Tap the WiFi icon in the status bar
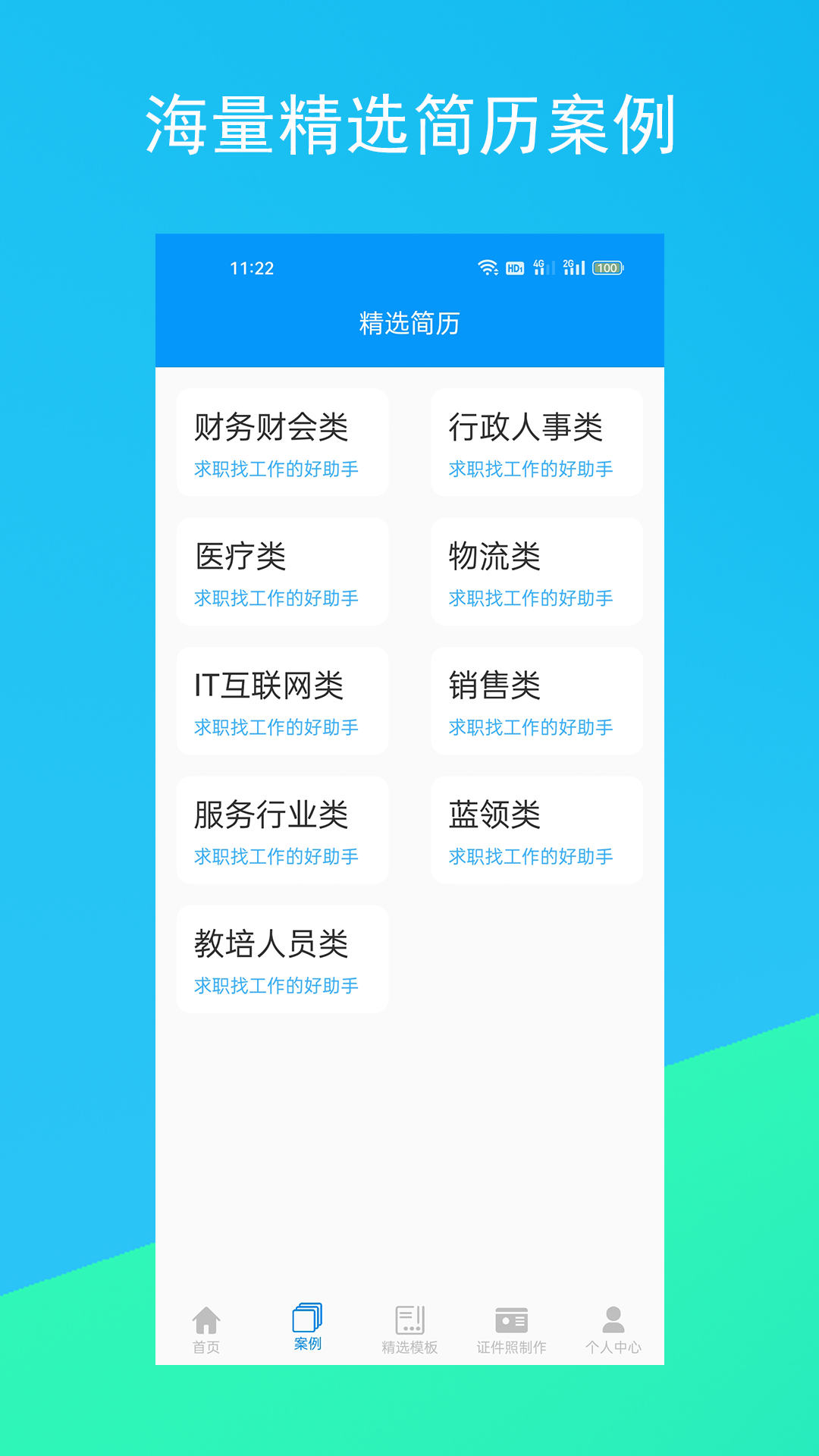The image size is (819, 1456). [486, 268]
